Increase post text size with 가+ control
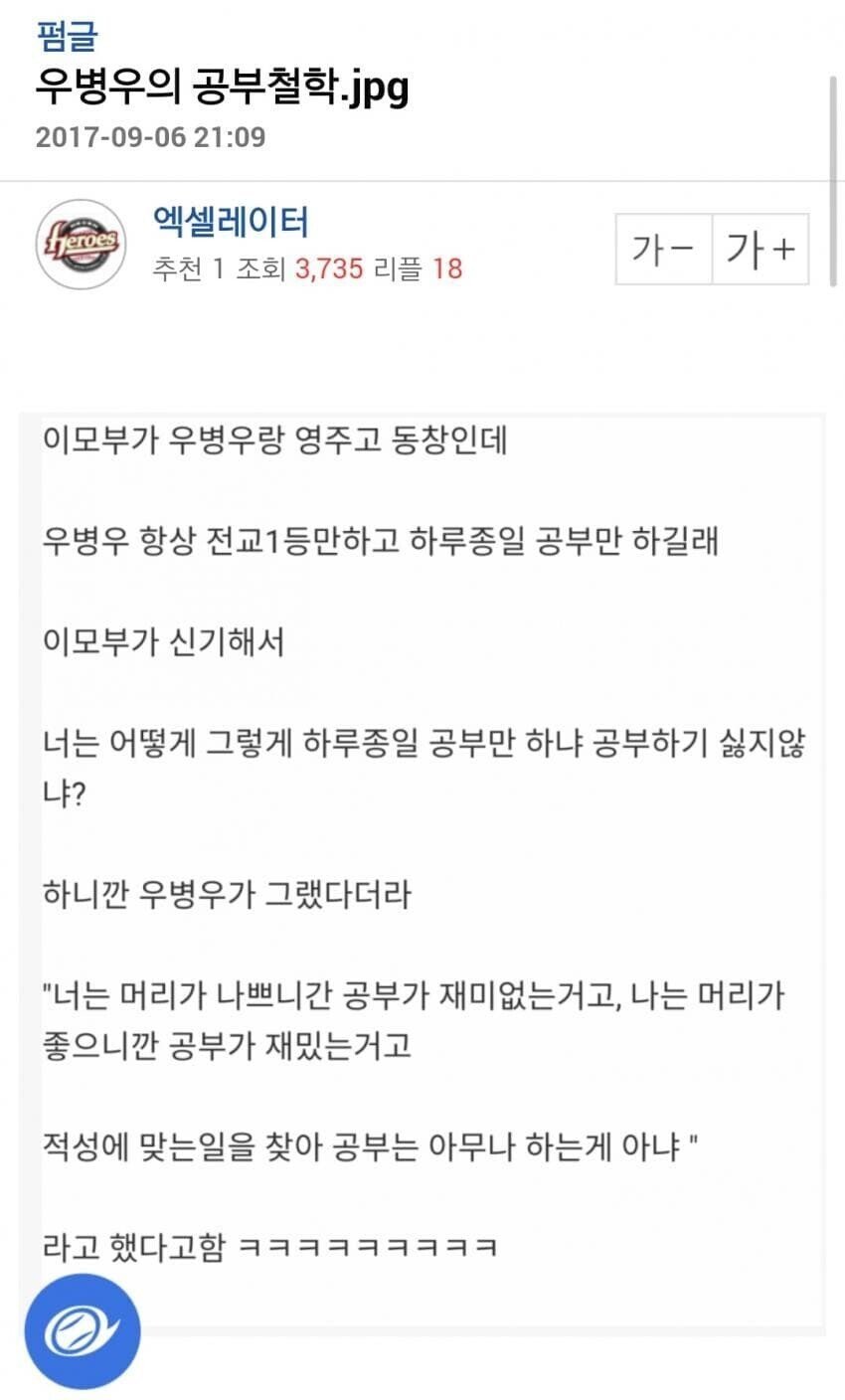This screenshot has width=845, height=1400. pyautogui.click(x=760, y=250)
